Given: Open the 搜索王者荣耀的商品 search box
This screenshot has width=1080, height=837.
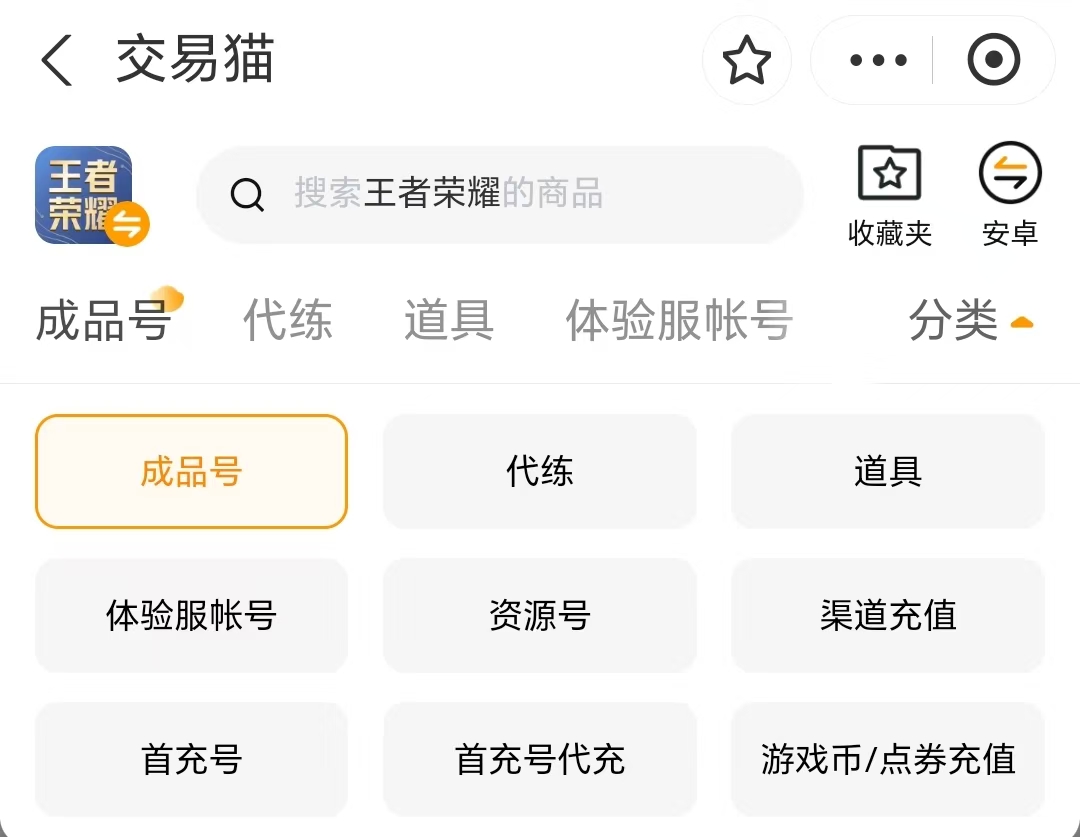Looking at the screenshot, I should 500,194.
